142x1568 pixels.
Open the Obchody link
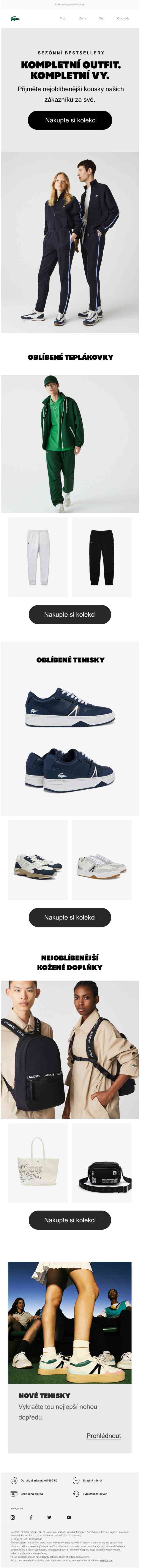[x=123, y=18]
